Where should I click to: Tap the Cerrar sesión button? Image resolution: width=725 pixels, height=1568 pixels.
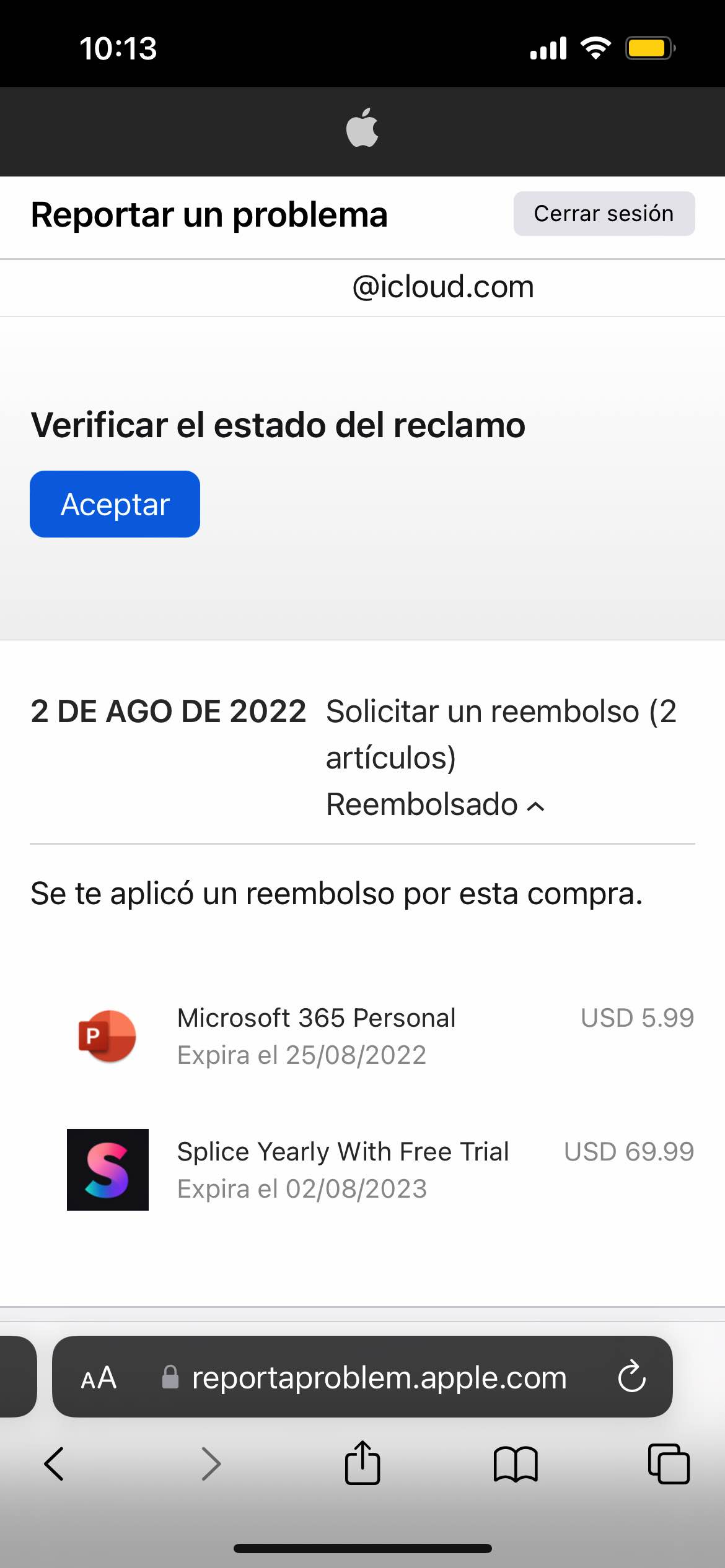[x=604, y=214]
